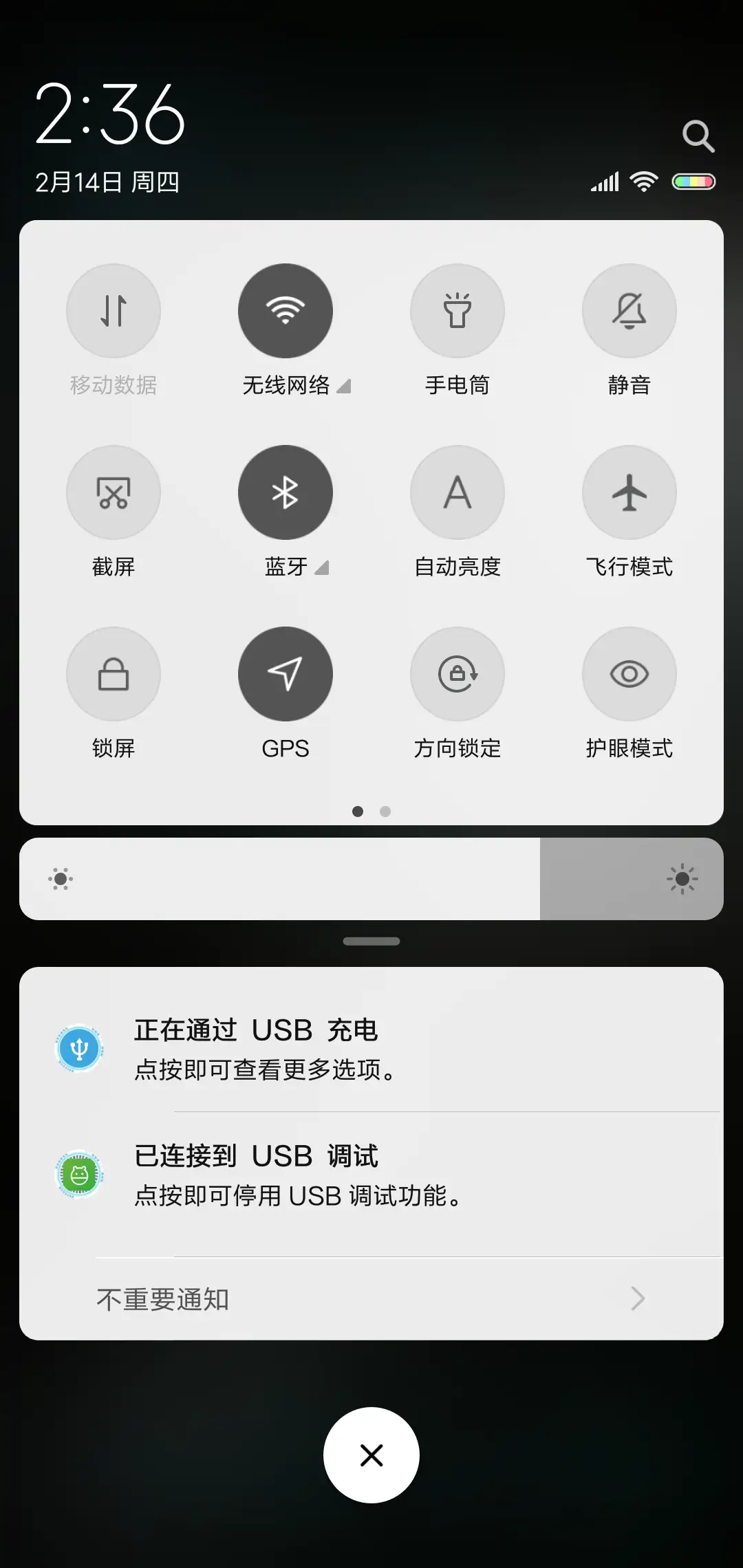Tap the screen lock (锁屏) icon
This screenshot has height=1568, width=743.
(114, 674)
